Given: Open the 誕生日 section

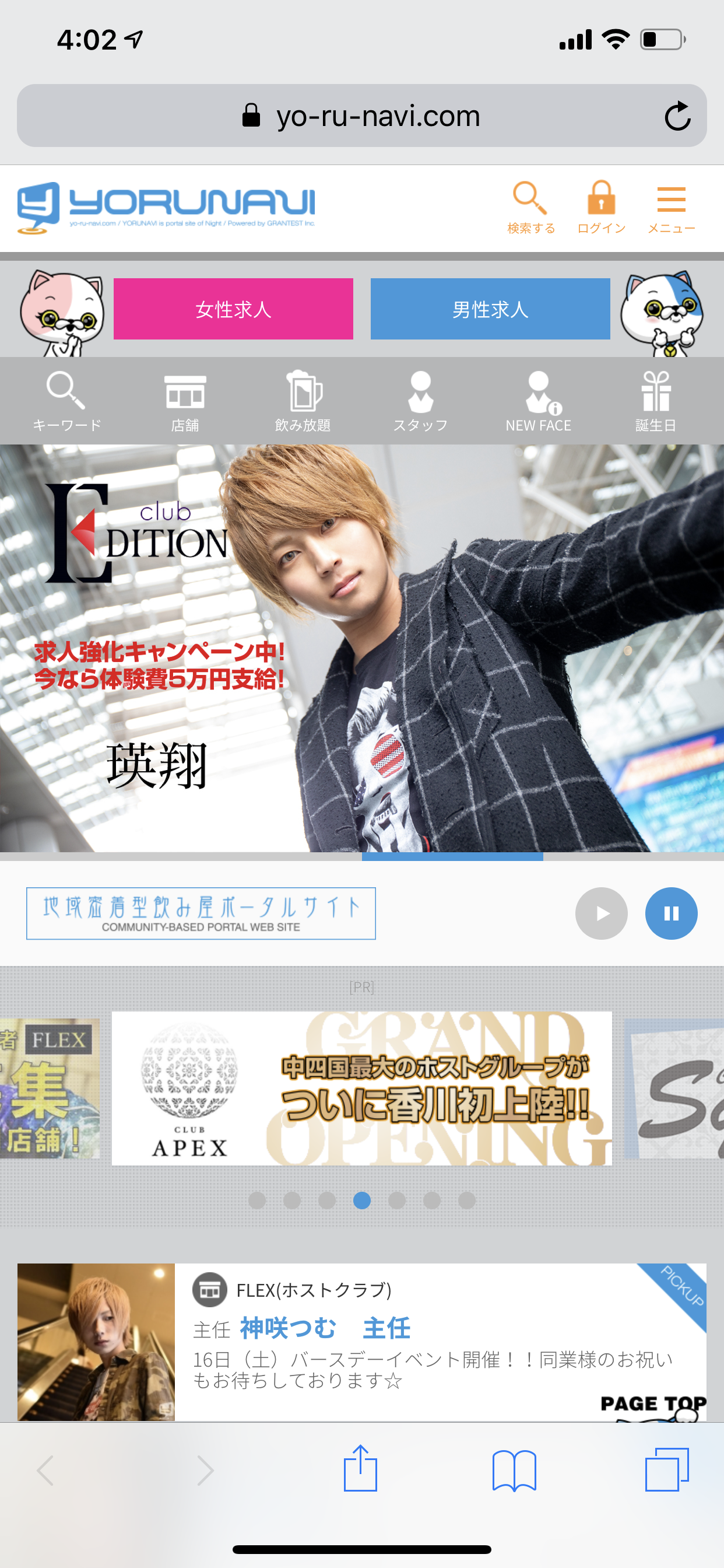Looking at the screenshot, I should (x=655, y=401).
